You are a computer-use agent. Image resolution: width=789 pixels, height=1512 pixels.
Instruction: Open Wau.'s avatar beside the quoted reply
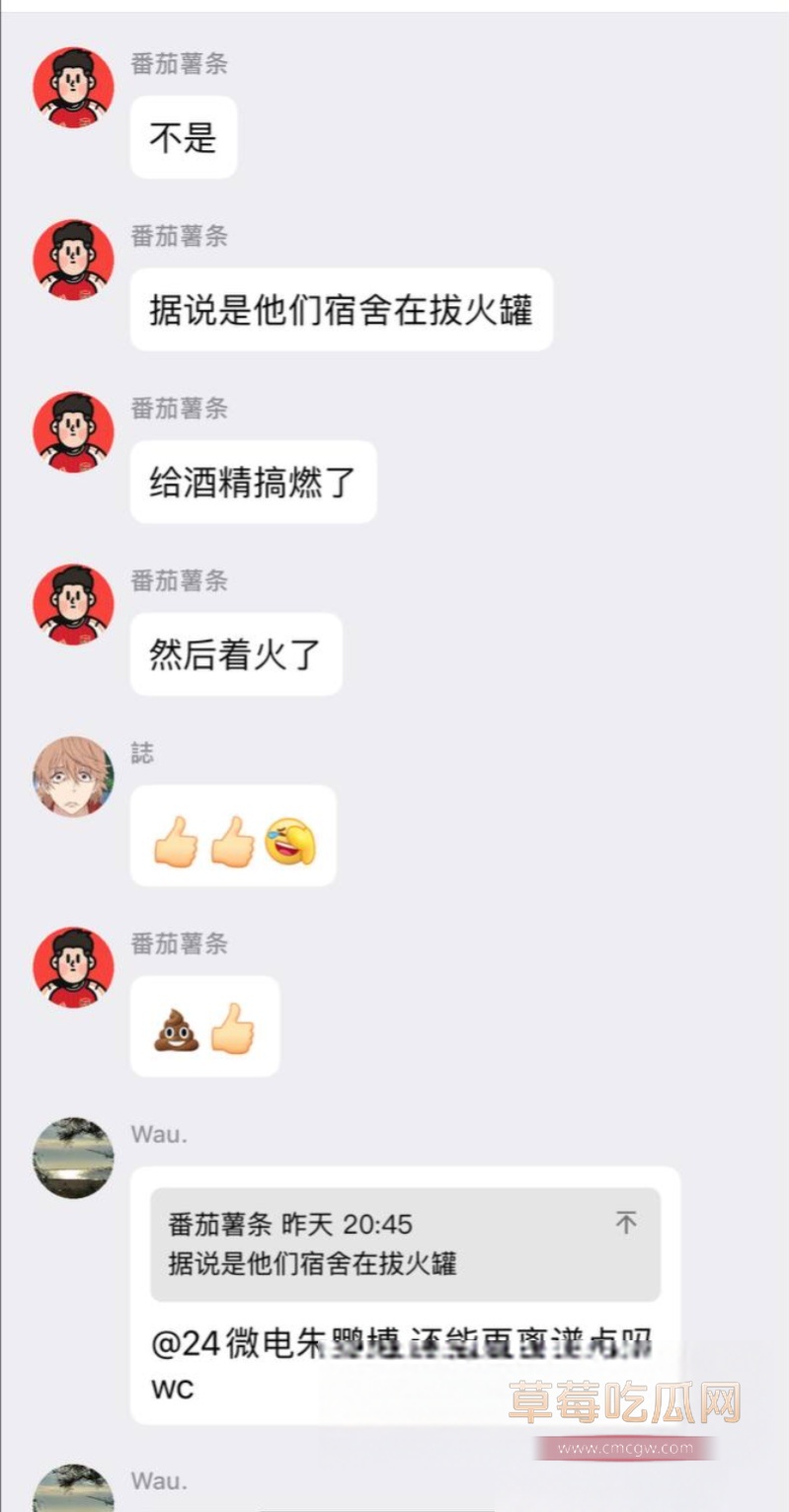point(73,1158)
